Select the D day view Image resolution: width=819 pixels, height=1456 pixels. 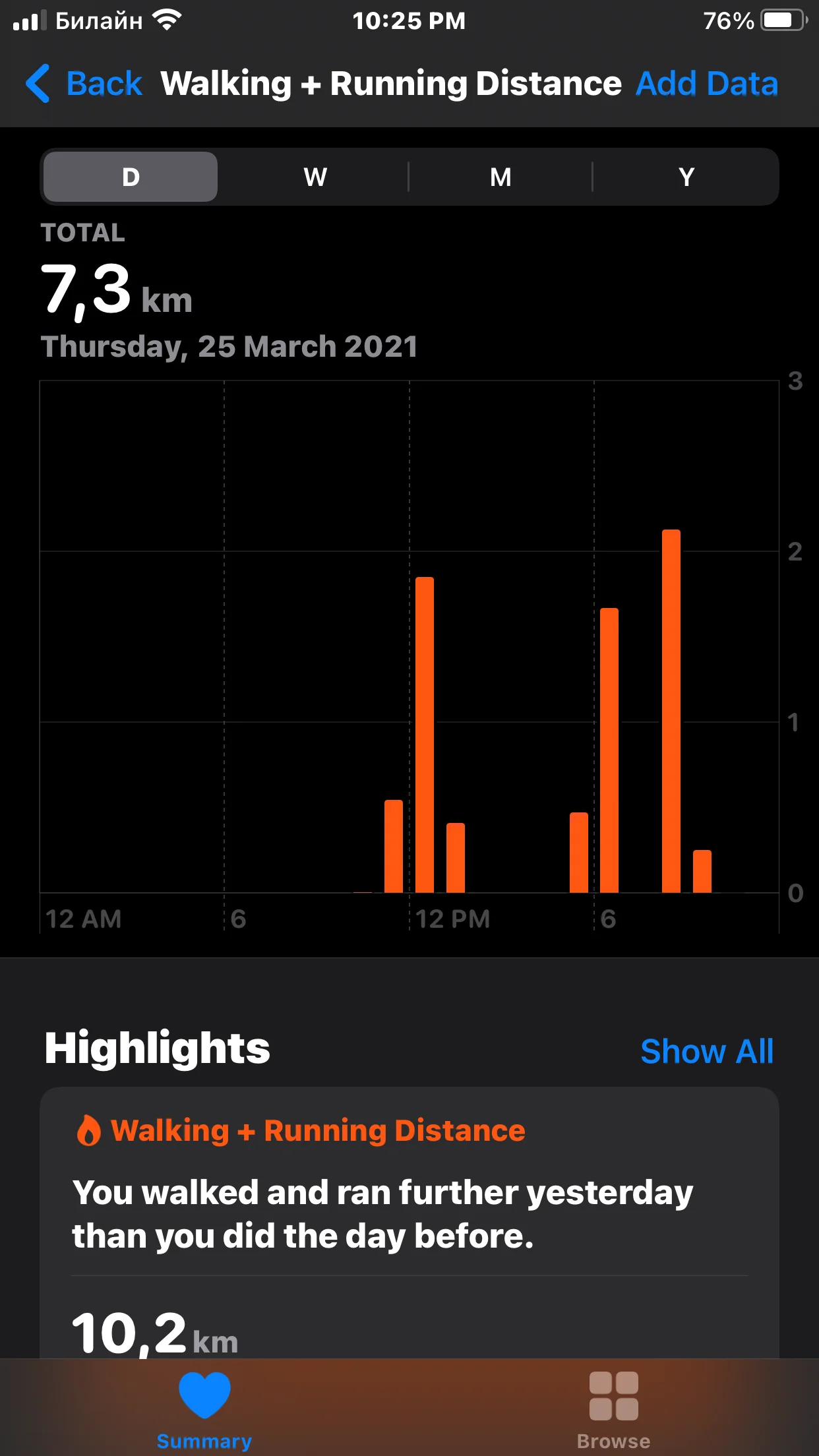point(131,177)
